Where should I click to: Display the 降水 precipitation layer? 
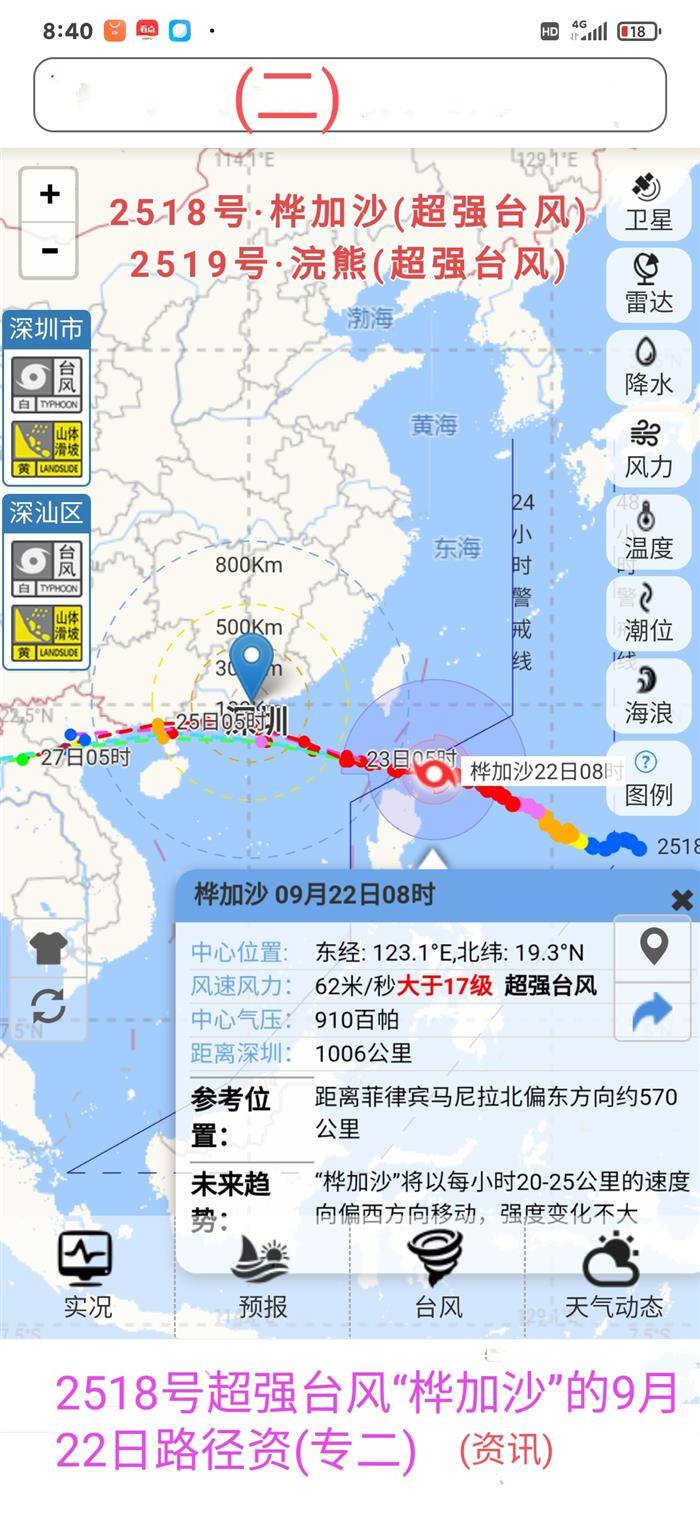click(x=648, y=367)
